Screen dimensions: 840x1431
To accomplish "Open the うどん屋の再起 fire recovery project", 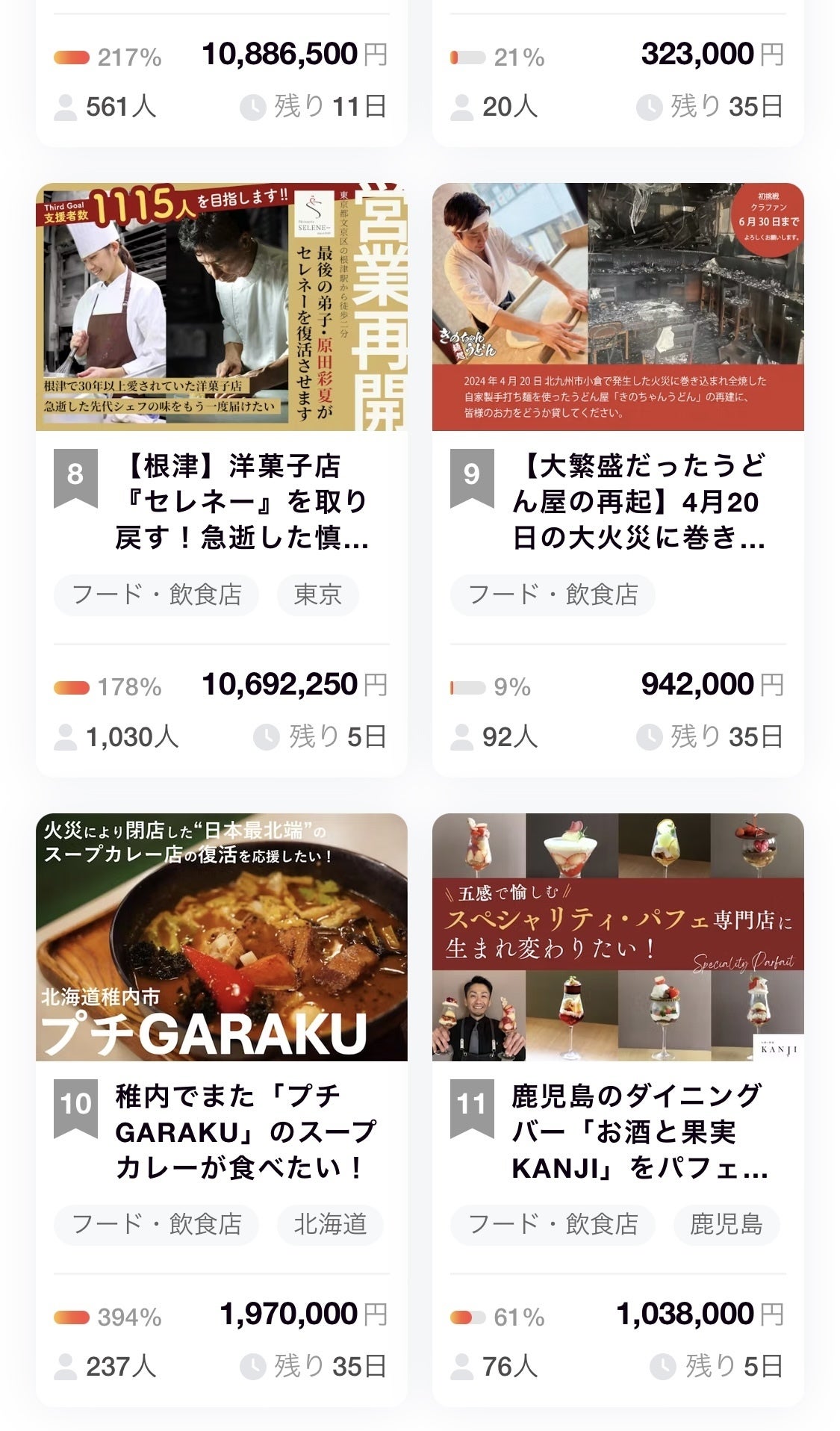I will pos(638,501).
